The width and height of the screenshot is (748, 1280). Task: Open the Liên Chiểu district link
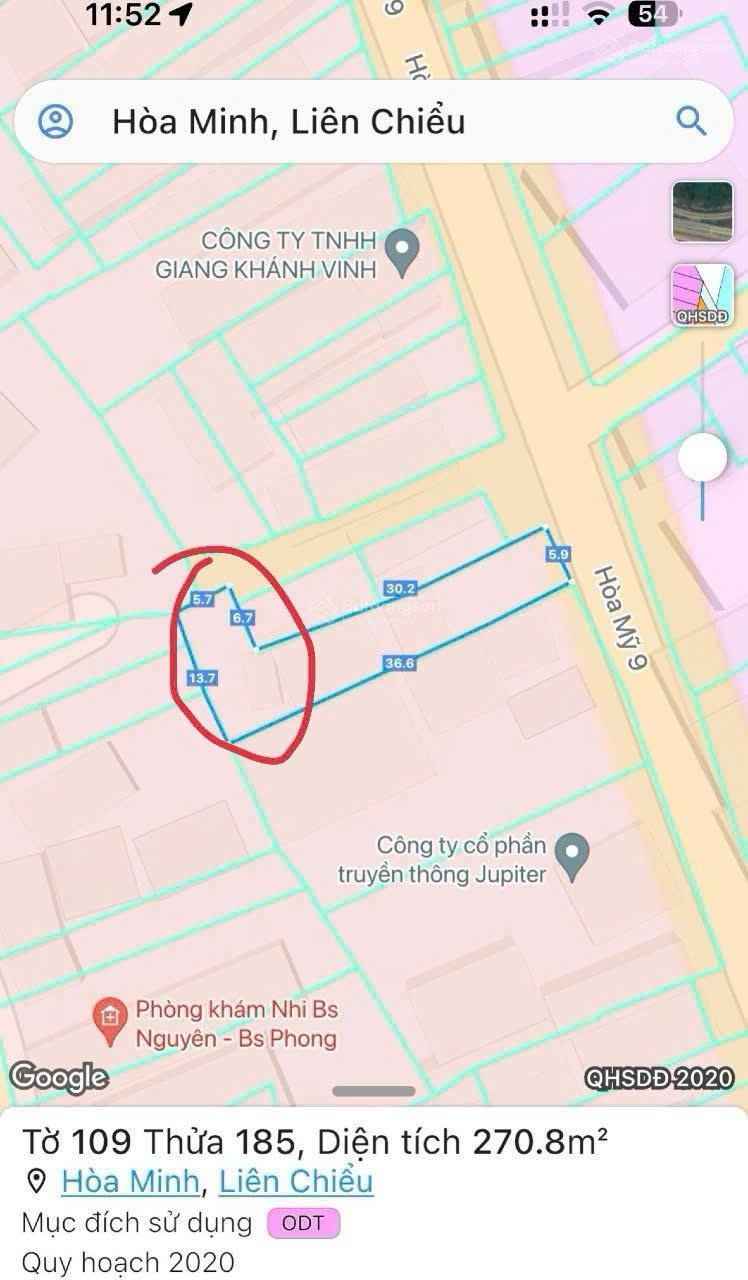click(296, 1181)
